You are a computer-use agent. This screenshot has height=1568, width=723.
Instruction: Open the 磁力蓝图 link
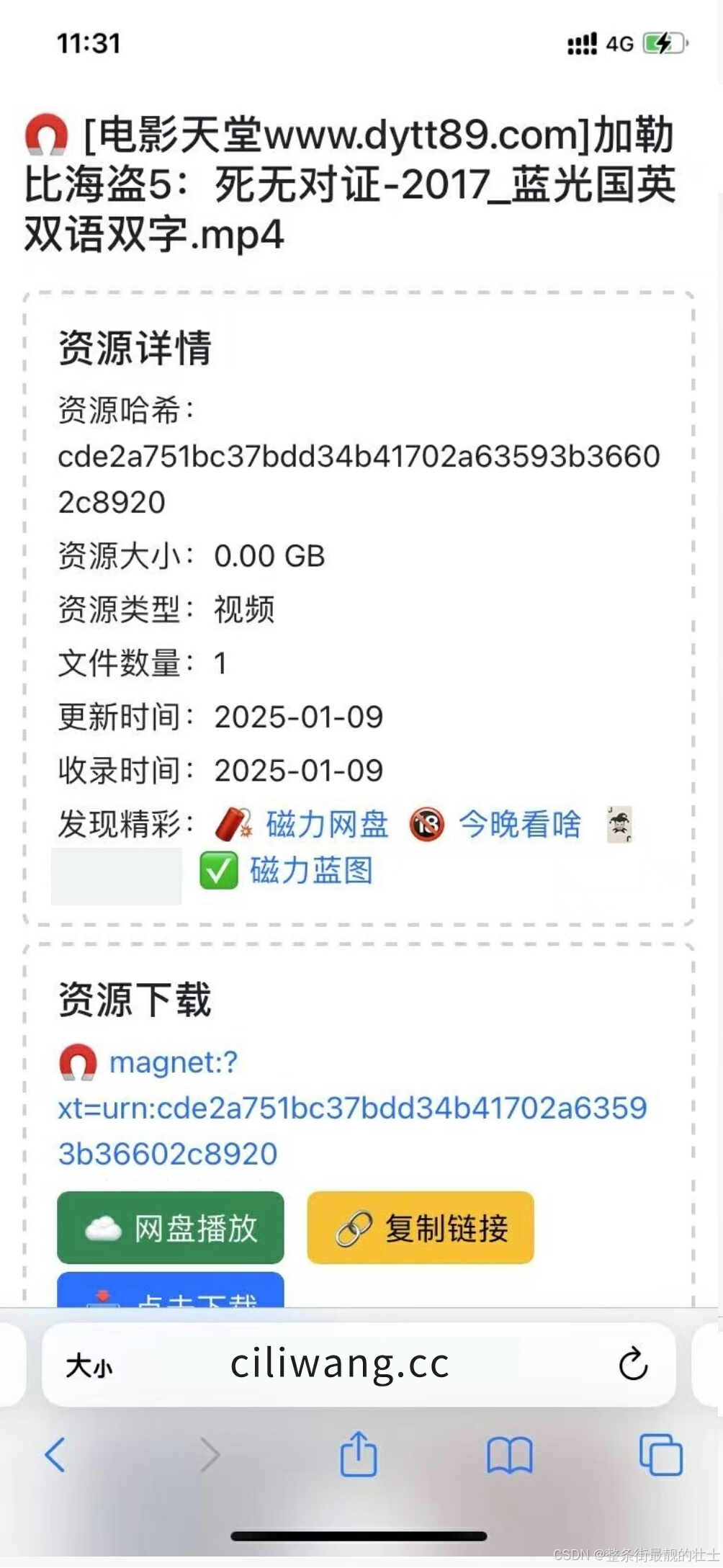[311, 870]
